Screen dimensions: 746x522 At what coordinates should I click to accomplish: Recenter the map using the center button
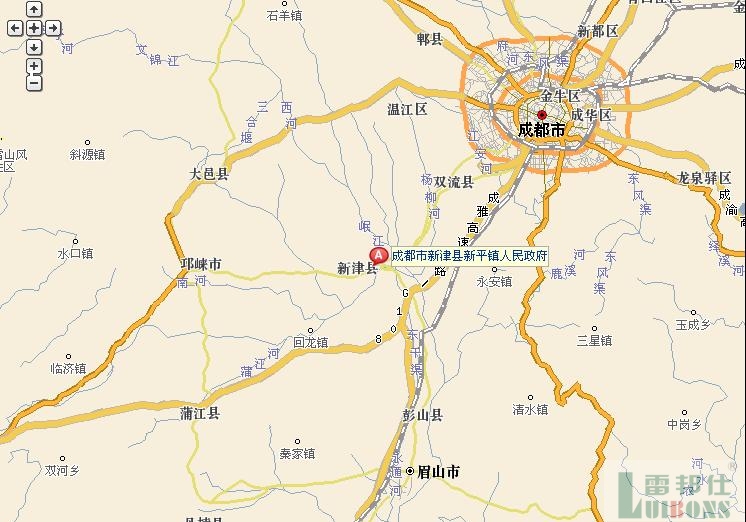[x=34, y=28]
